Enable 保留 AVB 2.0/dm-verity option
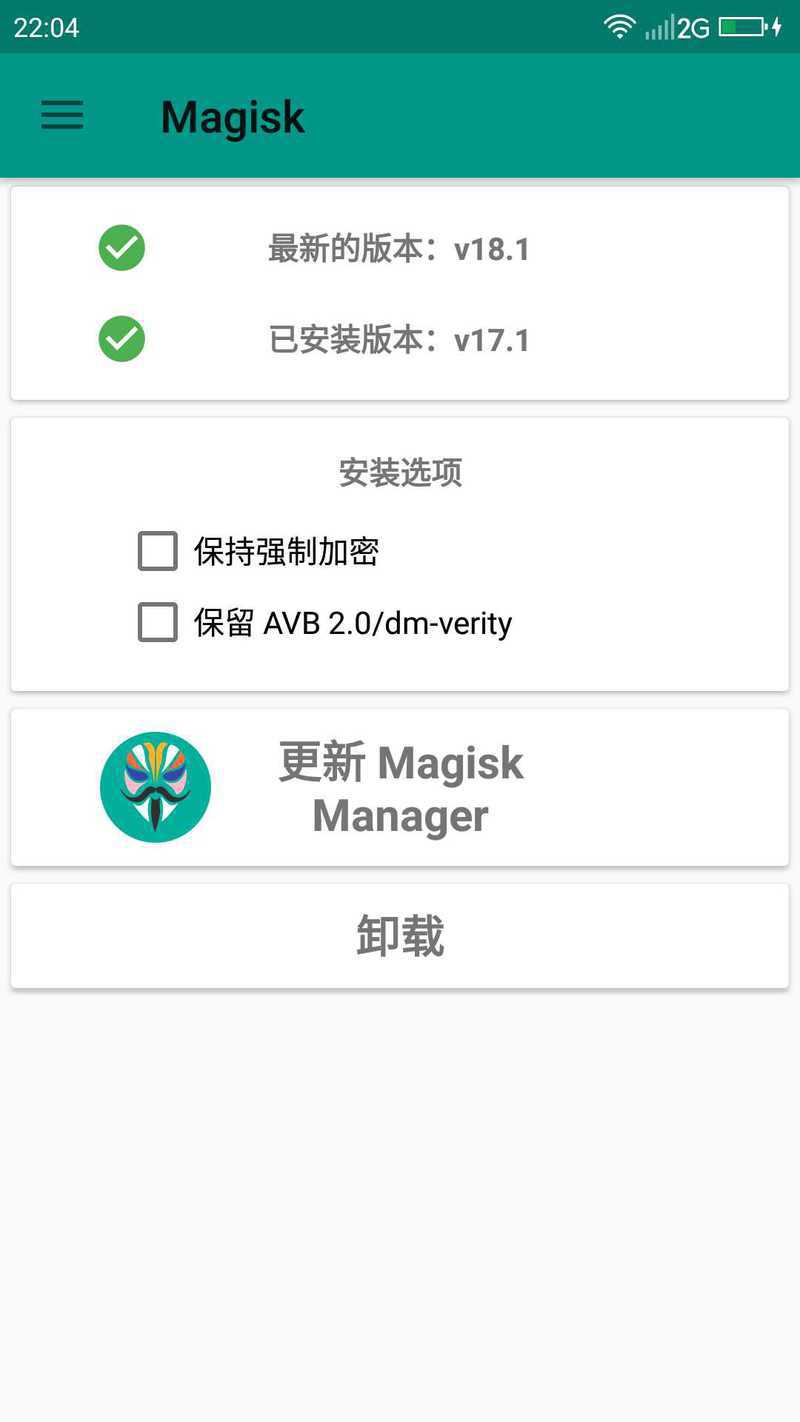 [x=158, y=622]
